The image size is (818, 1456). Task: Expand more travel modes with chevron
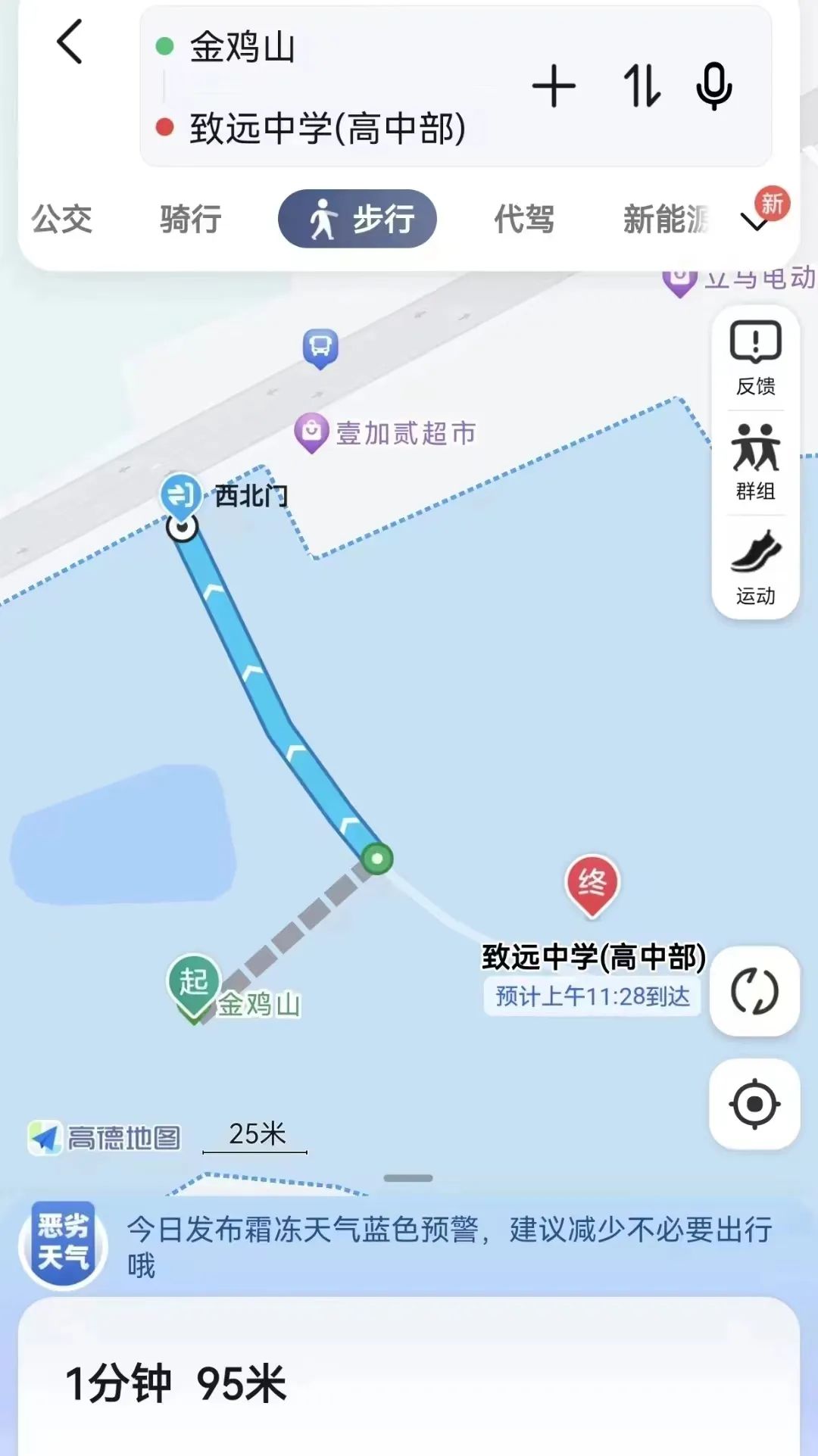coord(754,222)
